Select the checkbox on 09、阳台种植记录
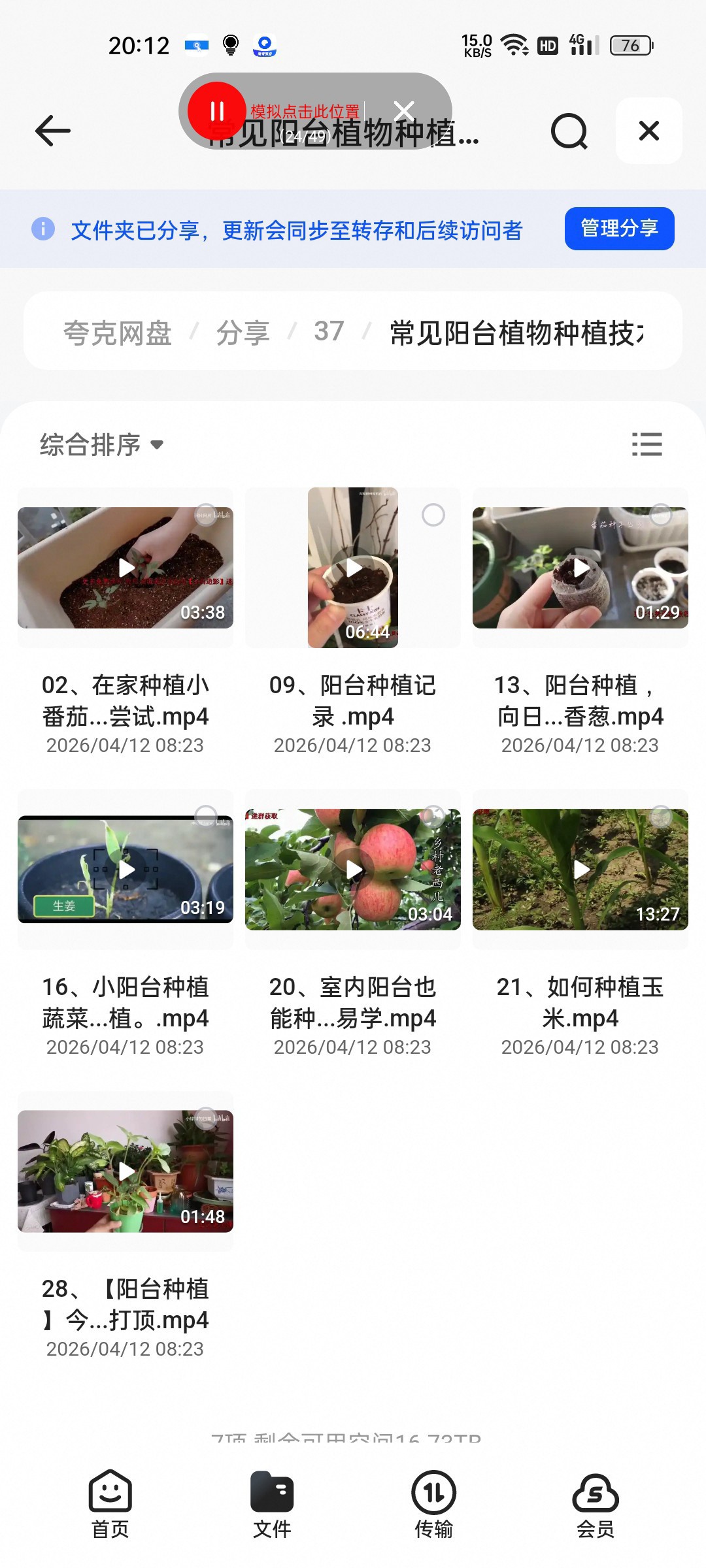Viewport: 706px width, 1568px height. click(x=433, y=515)
